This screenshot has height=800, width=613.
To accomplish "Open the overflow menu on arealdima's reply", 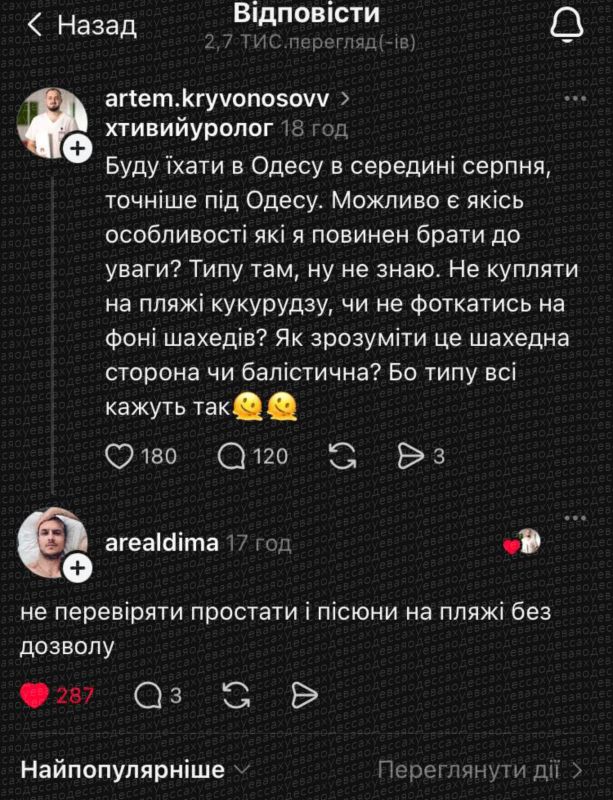I will [575, 517].
